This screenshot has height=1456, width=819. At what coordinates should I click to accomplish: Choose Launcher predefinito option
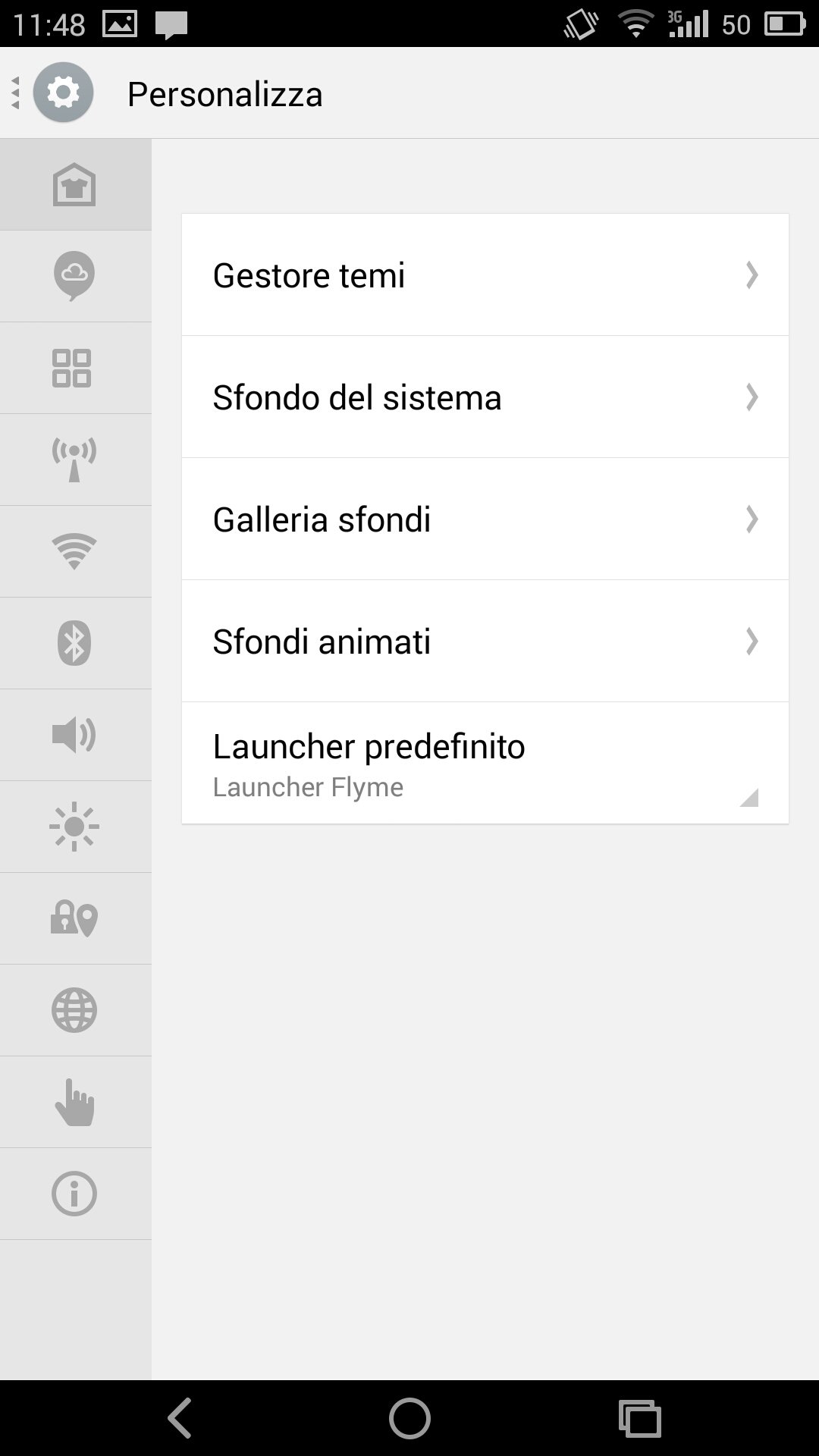[485, 763]
